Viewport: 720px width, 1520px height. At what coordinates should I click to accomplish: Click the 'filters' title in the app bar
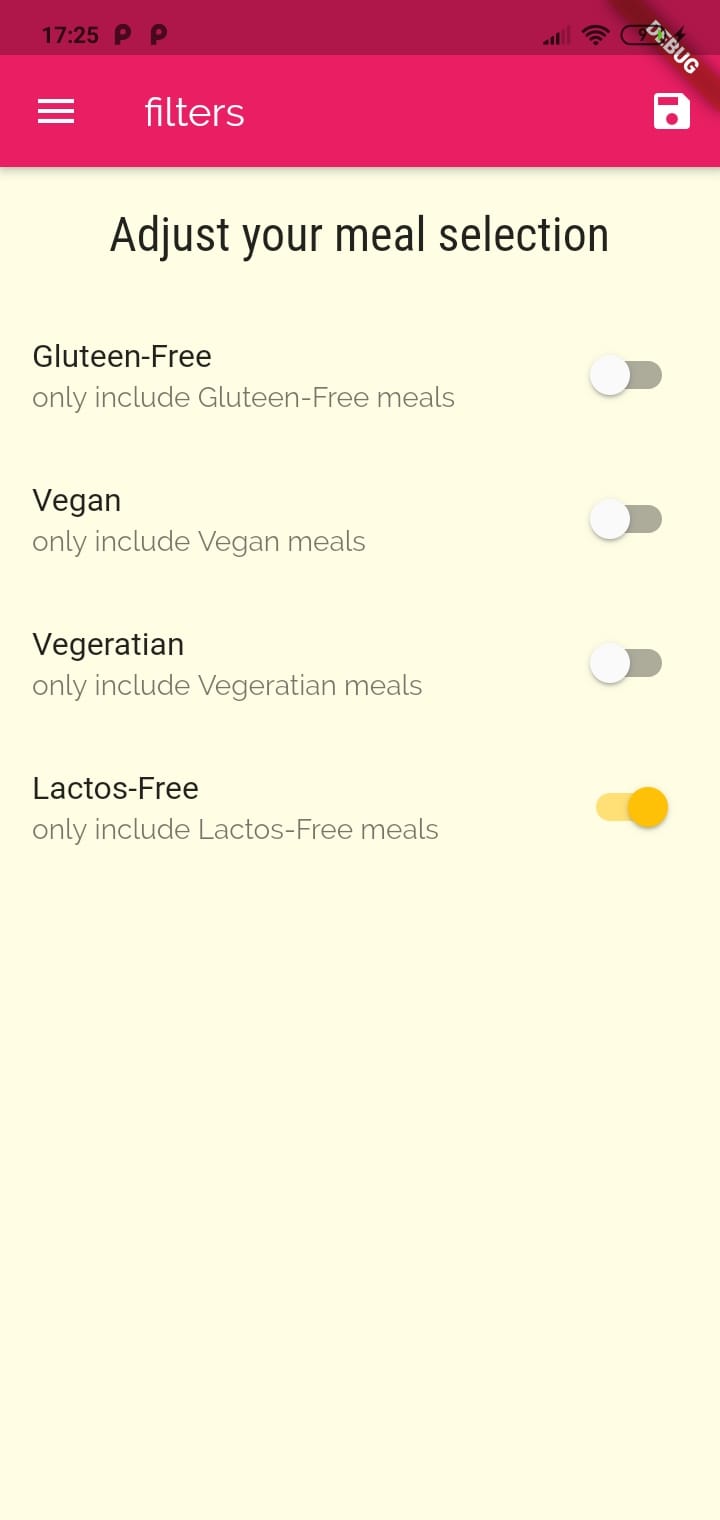tap(194, 111)
